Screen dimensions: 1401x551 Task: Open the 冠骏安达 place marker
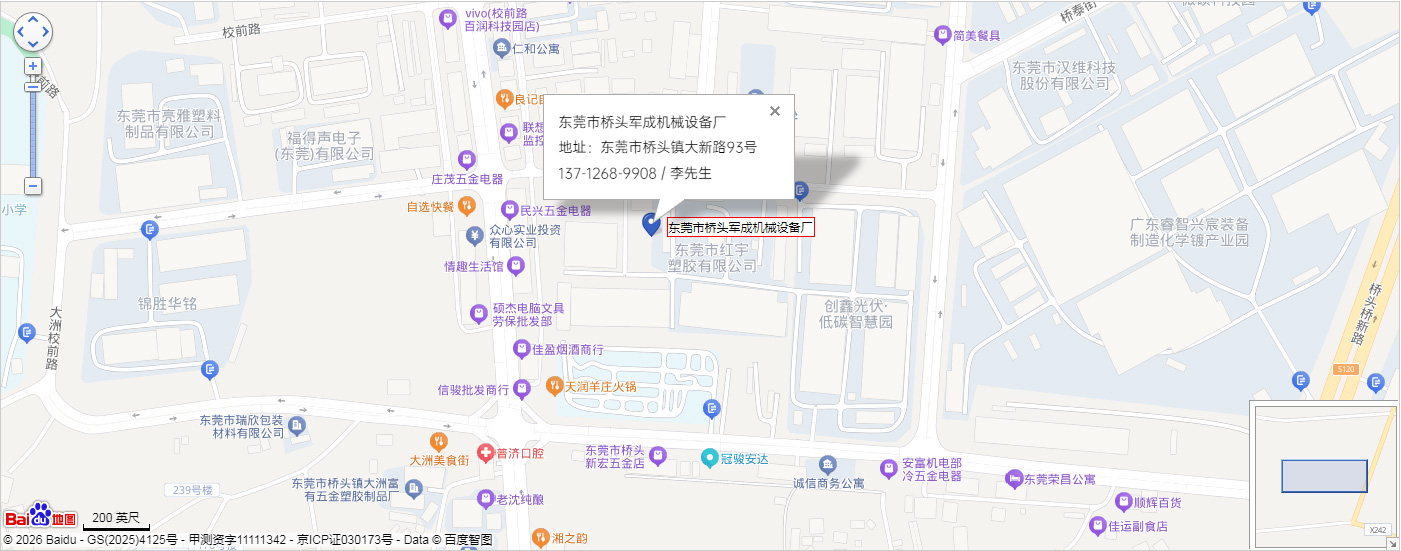click(x=709, y=458)
